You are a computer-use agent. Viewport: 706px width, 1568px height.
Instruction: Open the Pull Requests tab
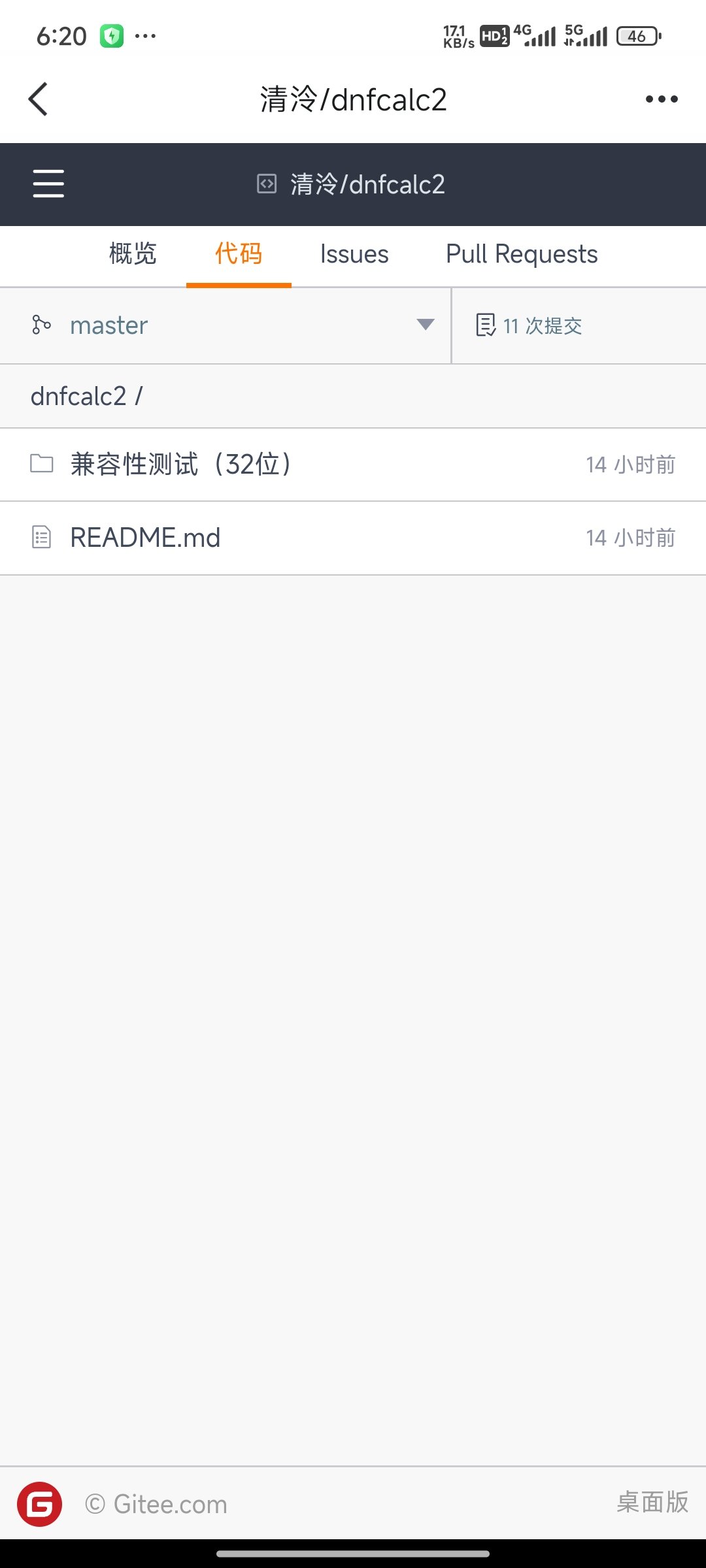point(522,254)
